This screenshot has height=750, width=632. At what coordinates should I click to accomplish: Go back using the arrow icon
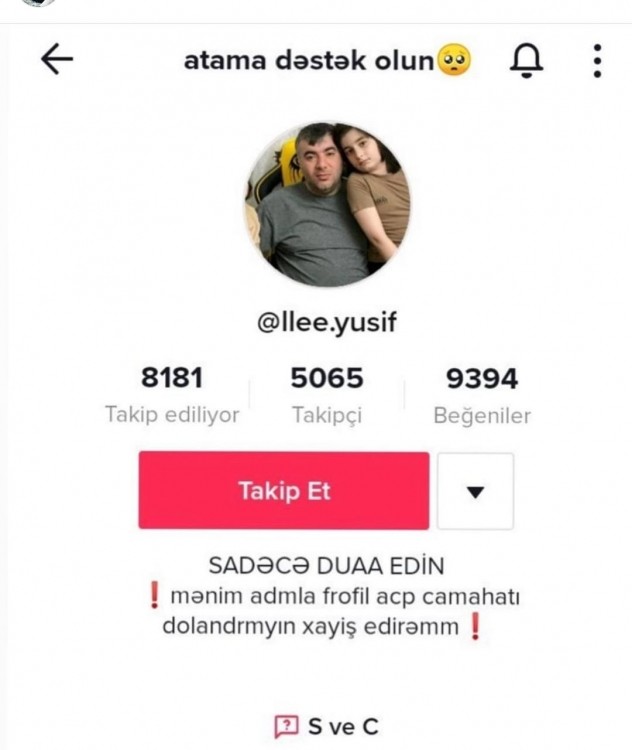57,60
